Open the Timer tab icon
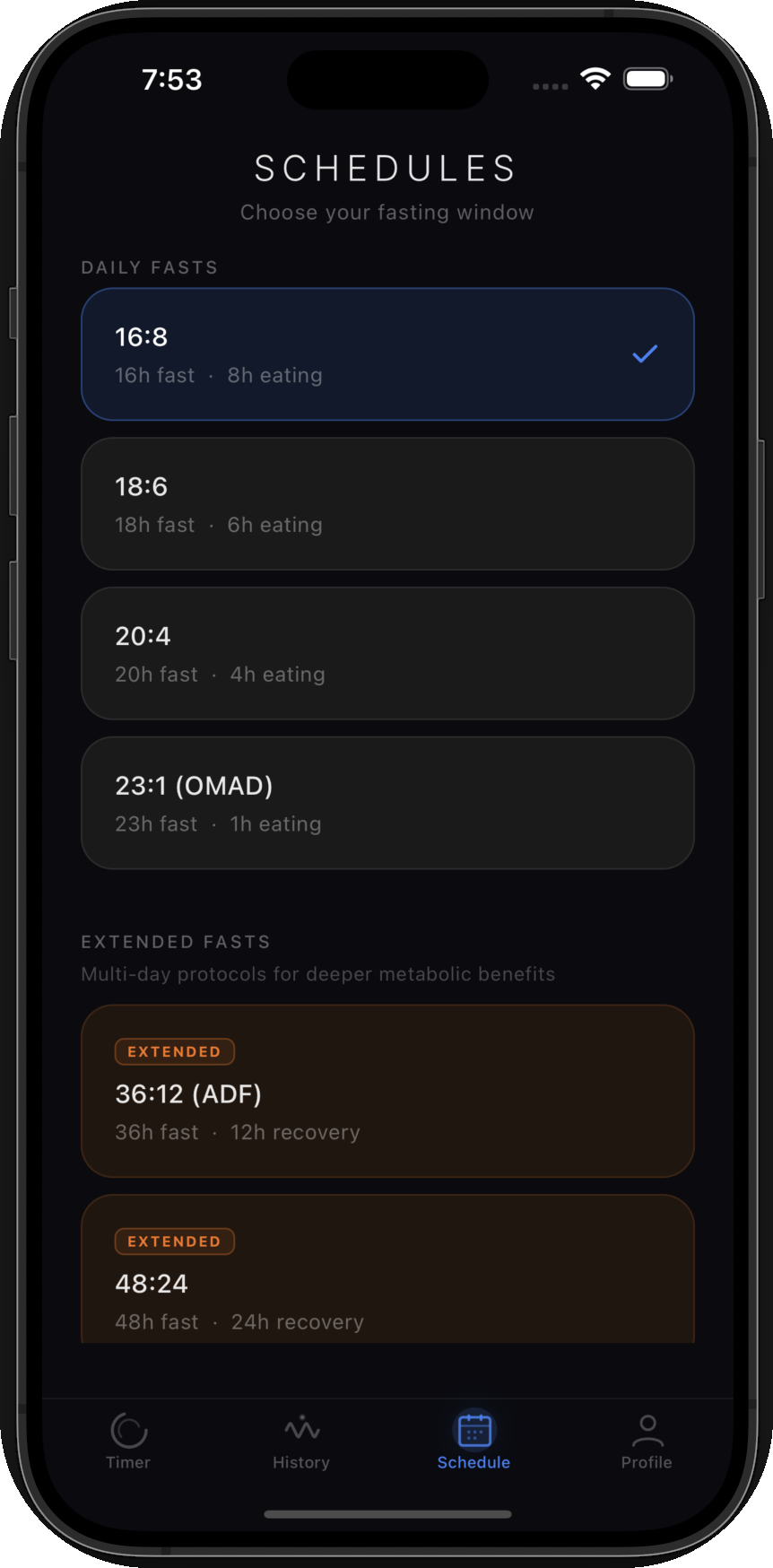Screen dimensions: 773x1568 coord(127,1431)
